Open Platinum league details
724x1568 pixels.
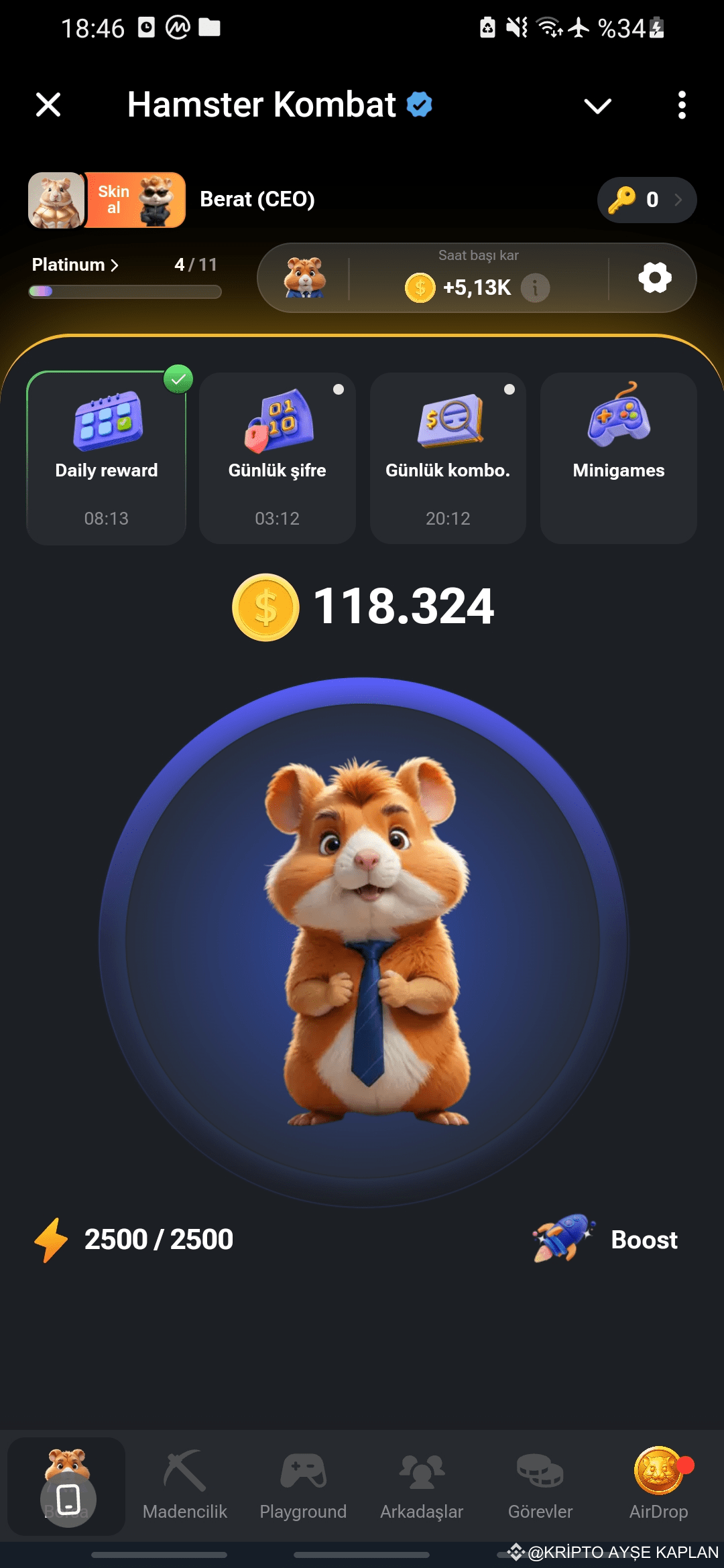point(75,265)
